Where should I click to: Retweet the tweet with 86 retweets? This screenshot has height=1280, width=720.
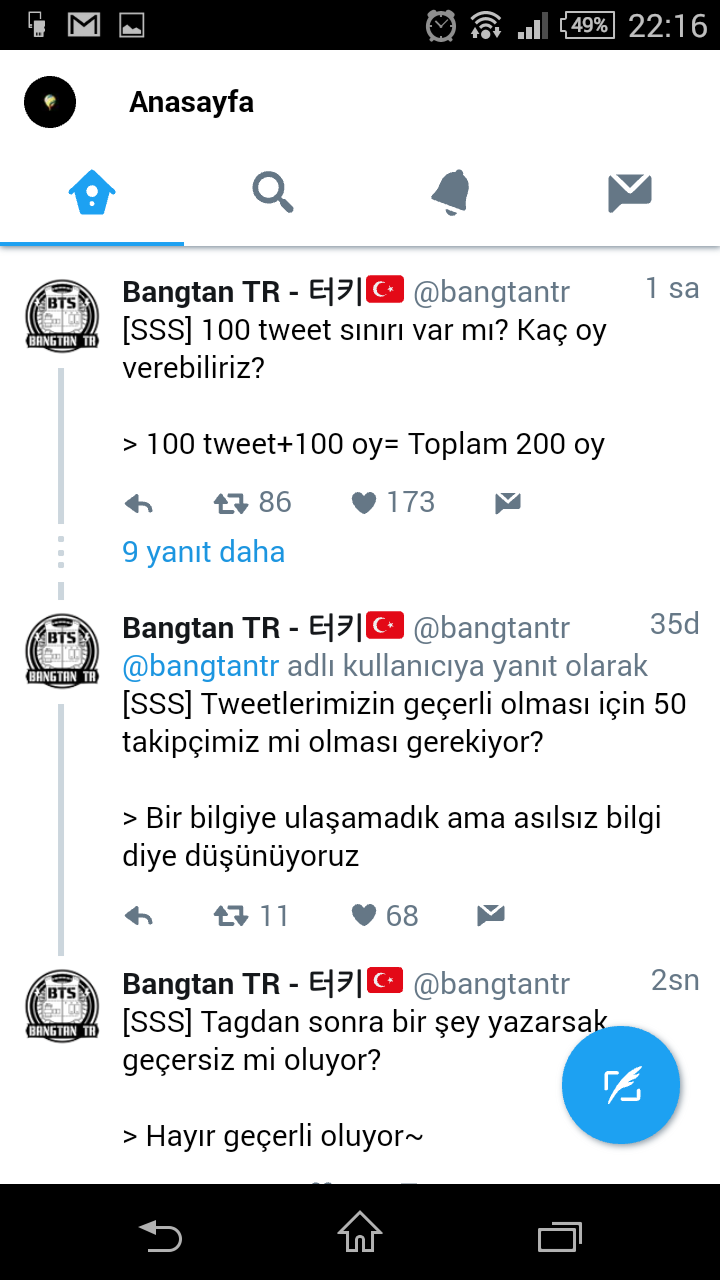click(x=231, y=503)
